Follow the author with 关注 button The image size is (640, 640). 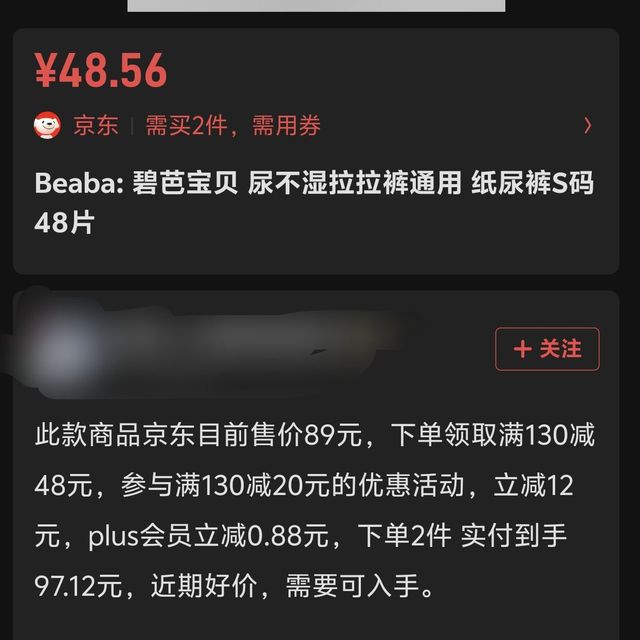tap(547, 349)
